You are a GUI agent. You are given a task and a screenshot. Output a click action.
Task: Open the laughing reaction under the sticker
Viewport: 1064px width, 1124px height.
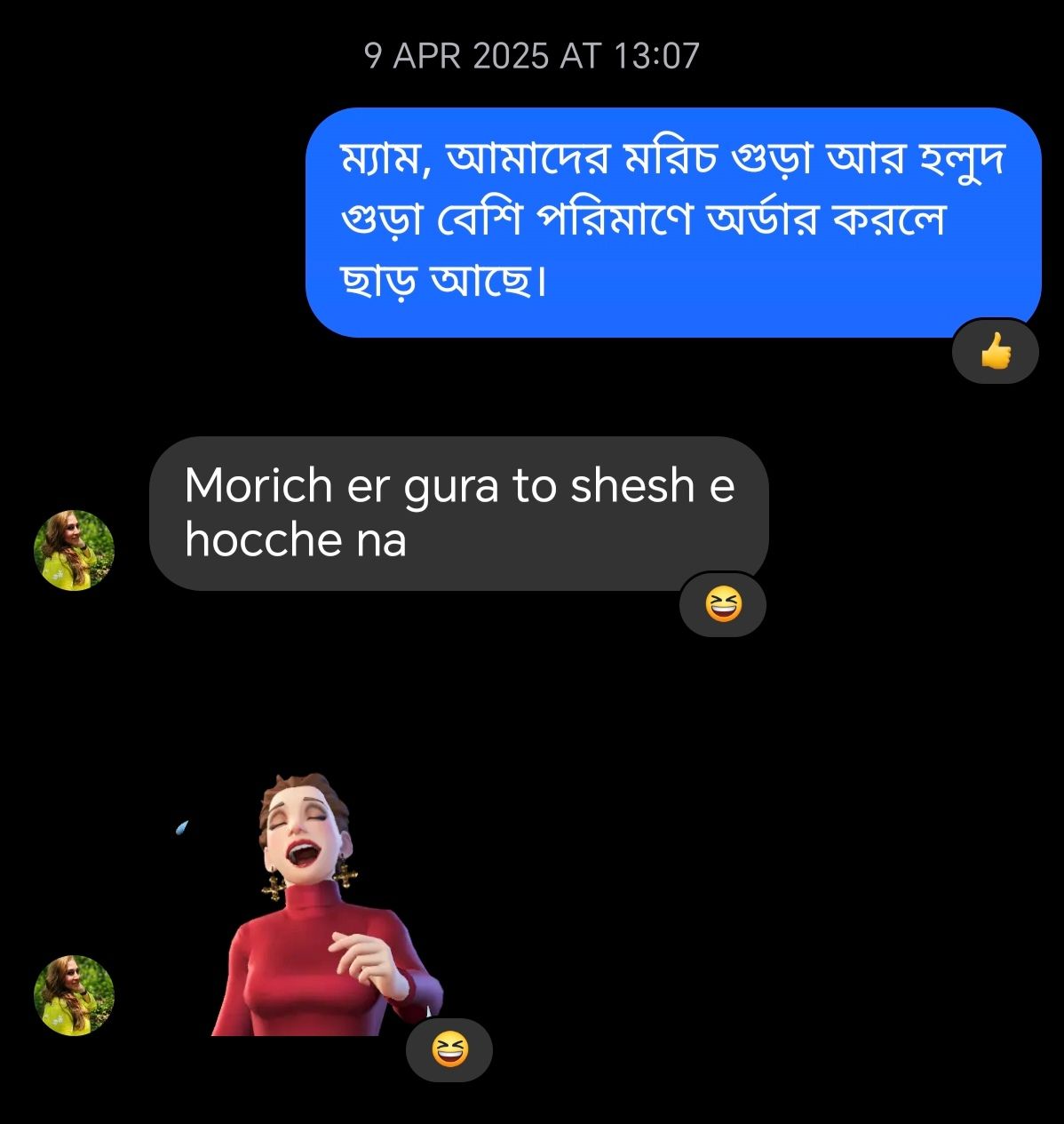449,1050
